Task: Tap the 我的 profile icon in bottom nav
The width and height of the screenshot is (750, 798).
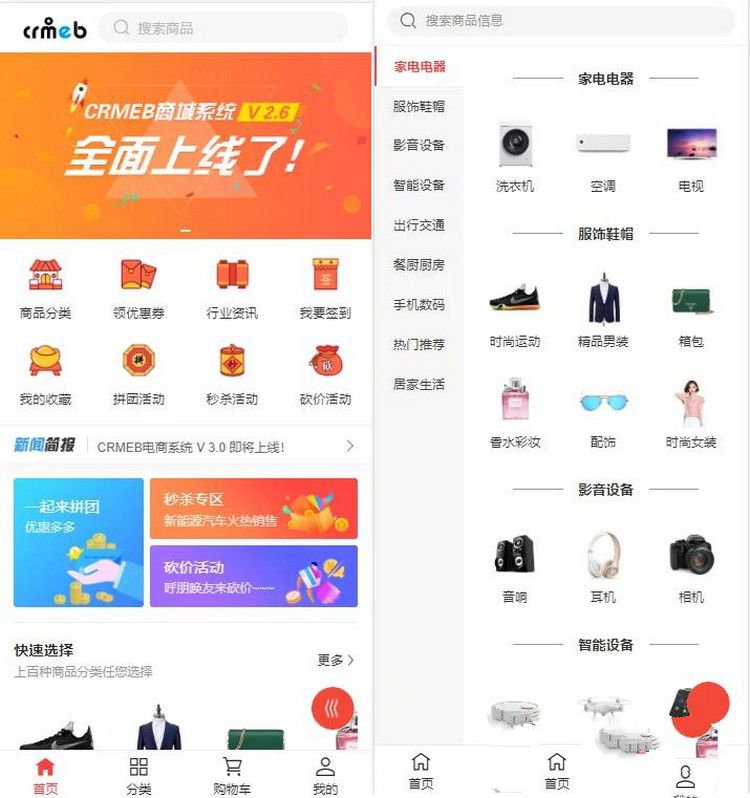Action: pos(324,767)
